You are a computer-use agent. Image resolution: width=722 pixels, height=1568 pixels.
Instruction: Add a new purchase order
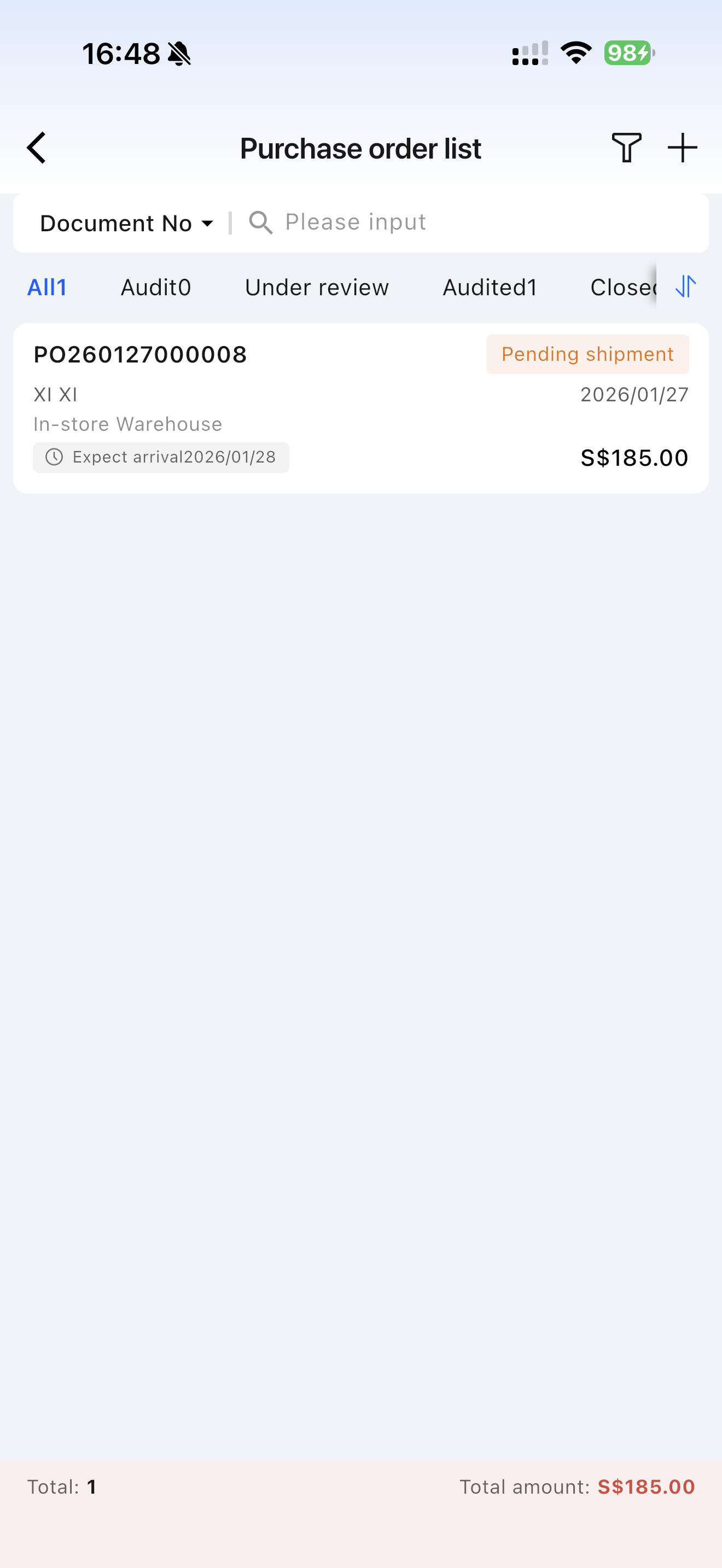tap(682, 148)
